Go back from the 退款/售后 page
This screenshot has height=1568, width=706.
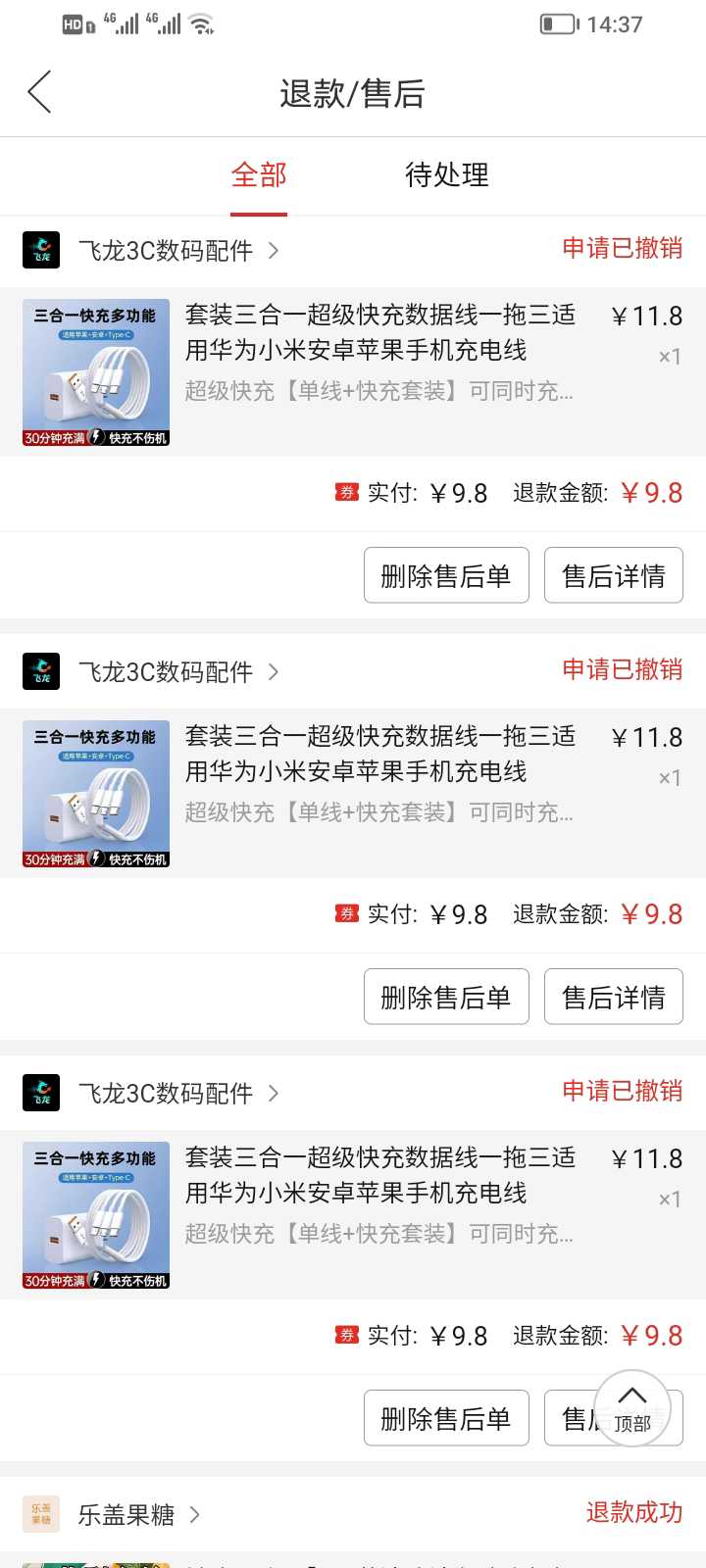point(39,93)
